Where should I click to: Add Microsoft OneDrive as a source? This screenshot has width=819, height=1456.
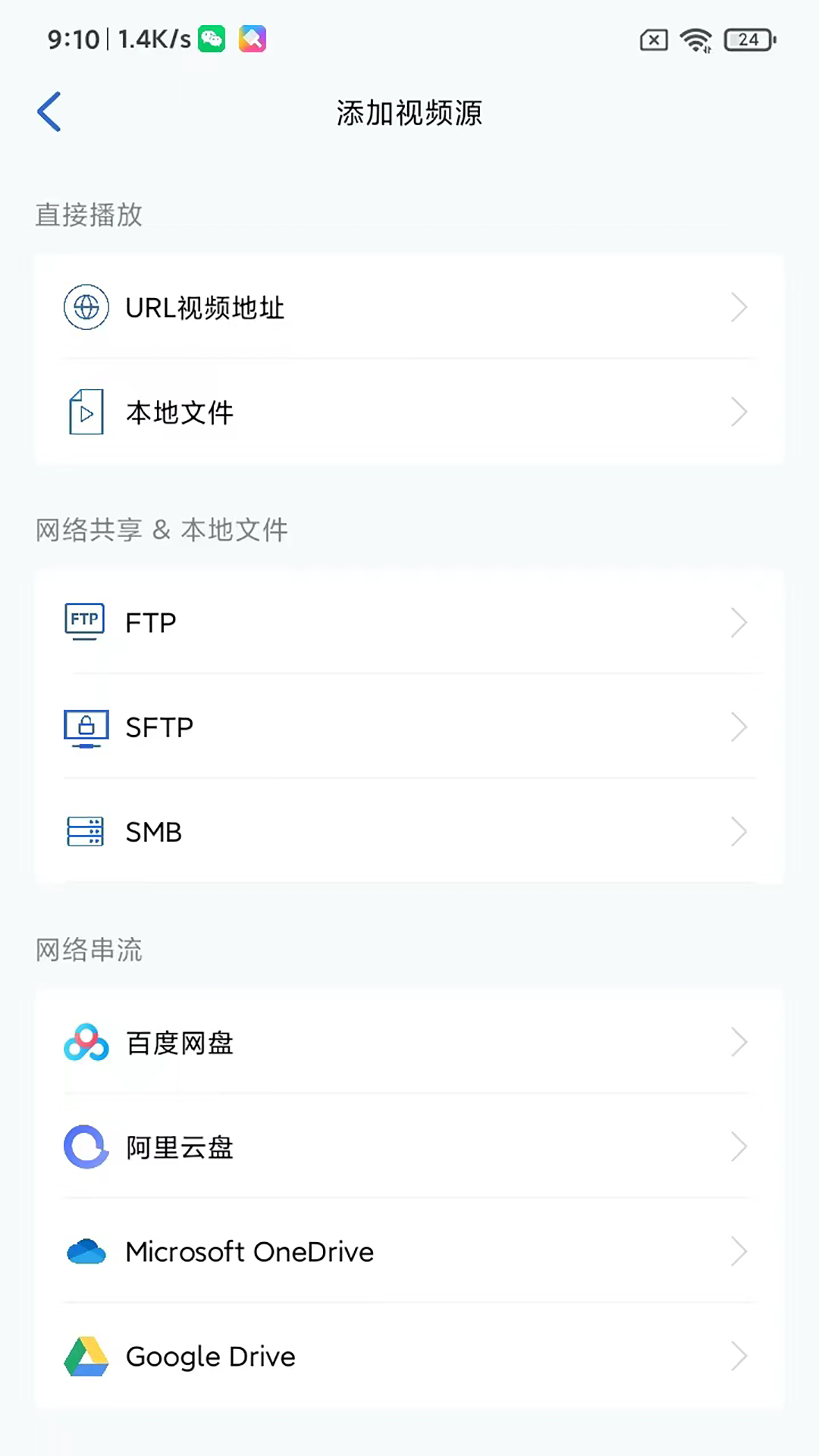409,1252
